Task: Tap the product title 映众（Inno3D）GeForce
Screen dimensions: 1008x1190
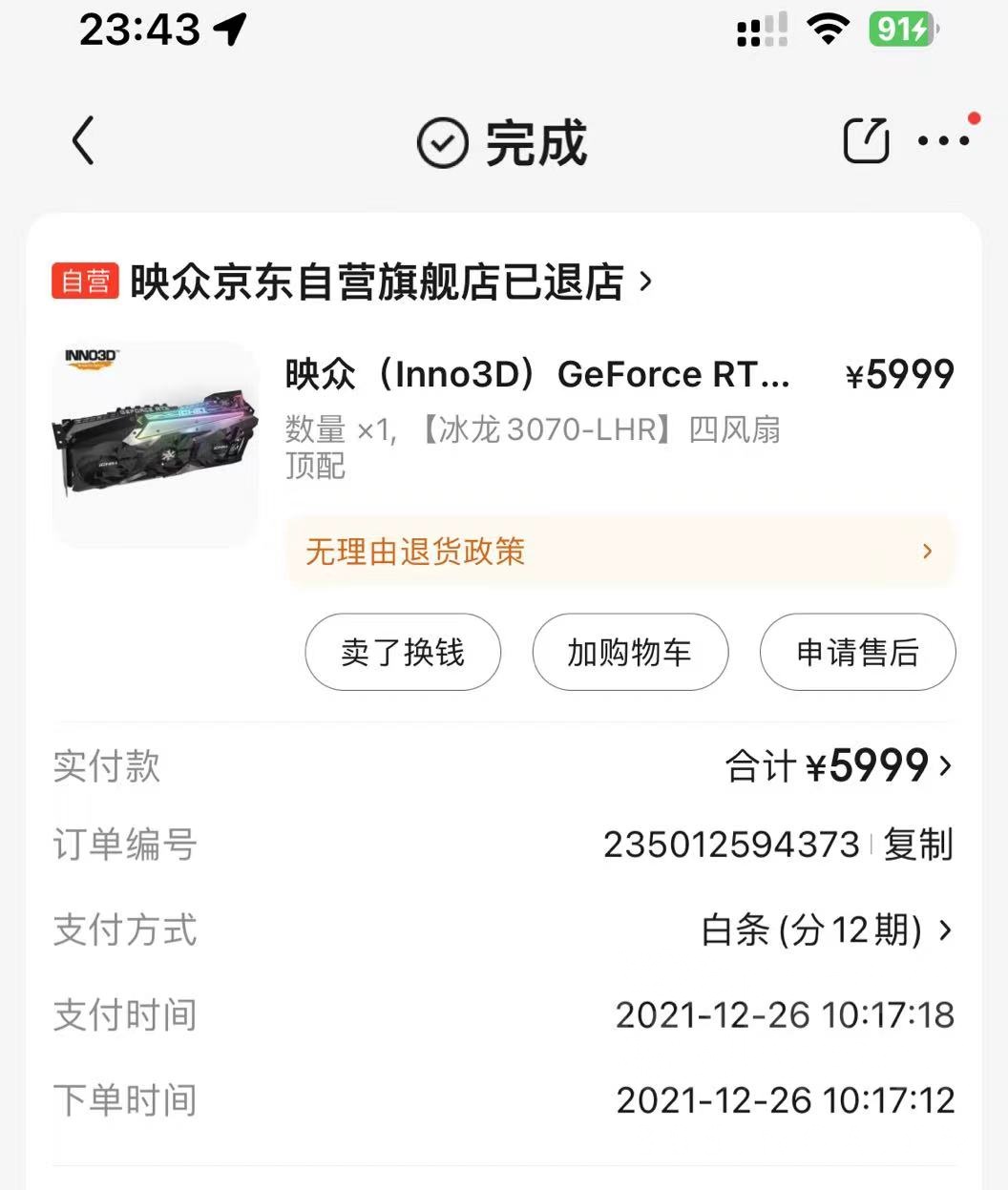Action: (x=535, y=374)
